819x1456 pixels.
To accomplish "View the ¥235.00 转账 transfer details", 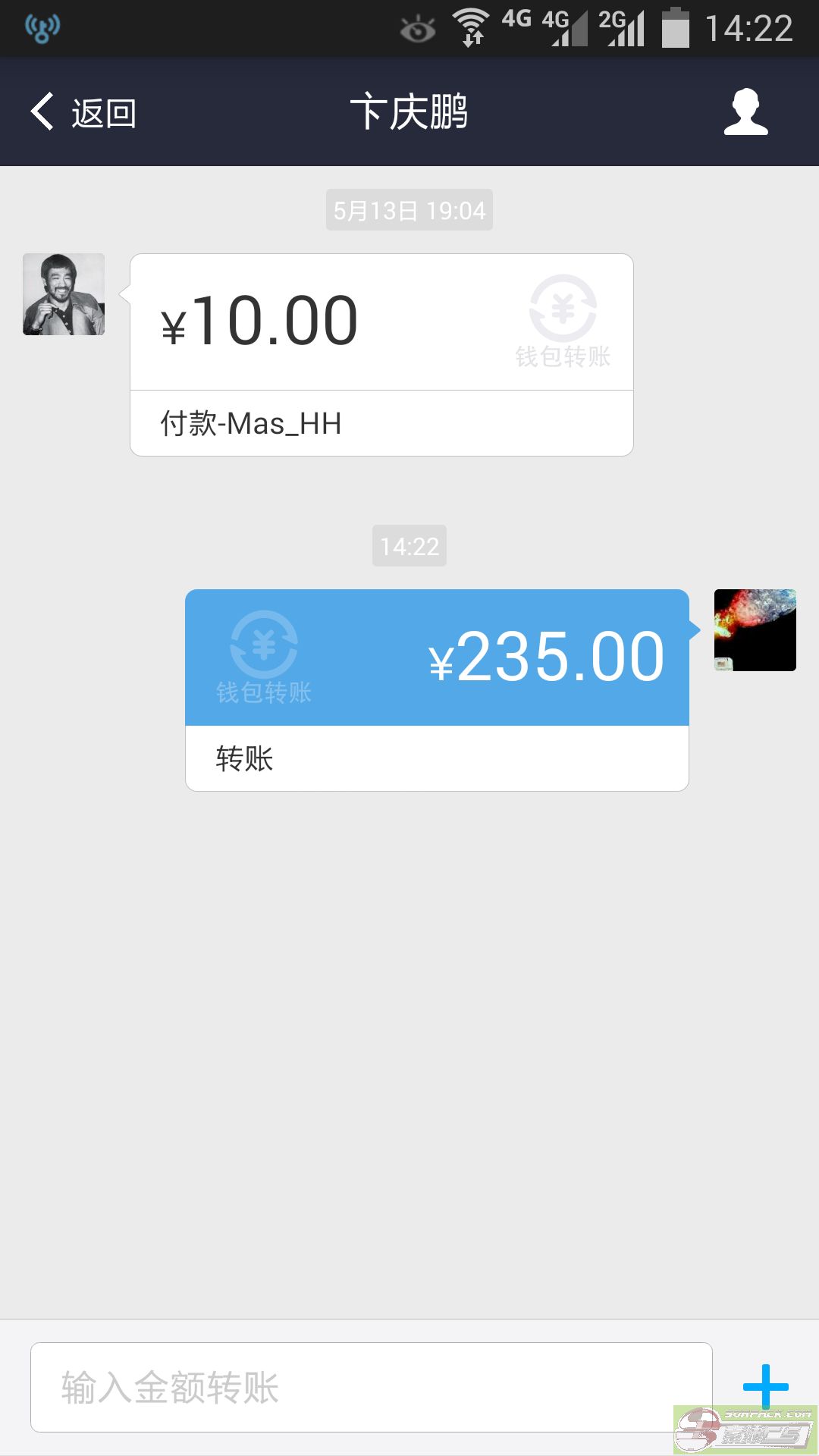I will [437, 689].
